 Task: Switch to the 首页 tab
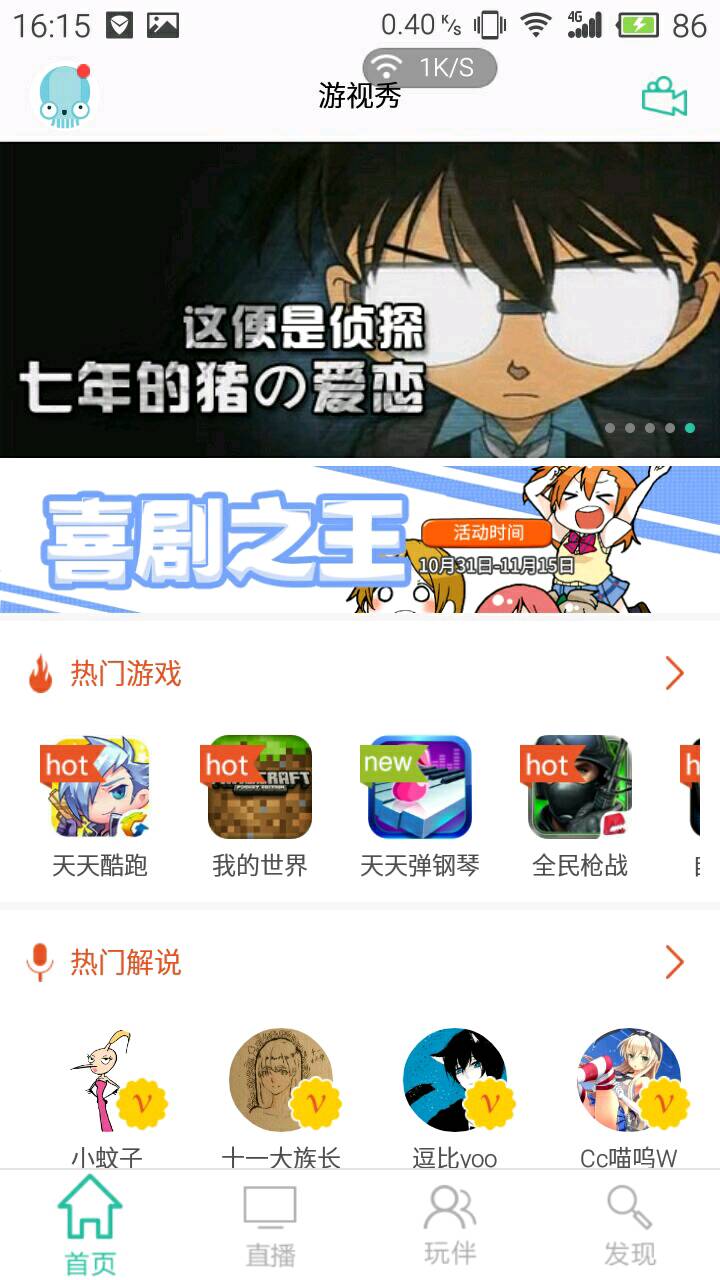tap(90, 1225)
